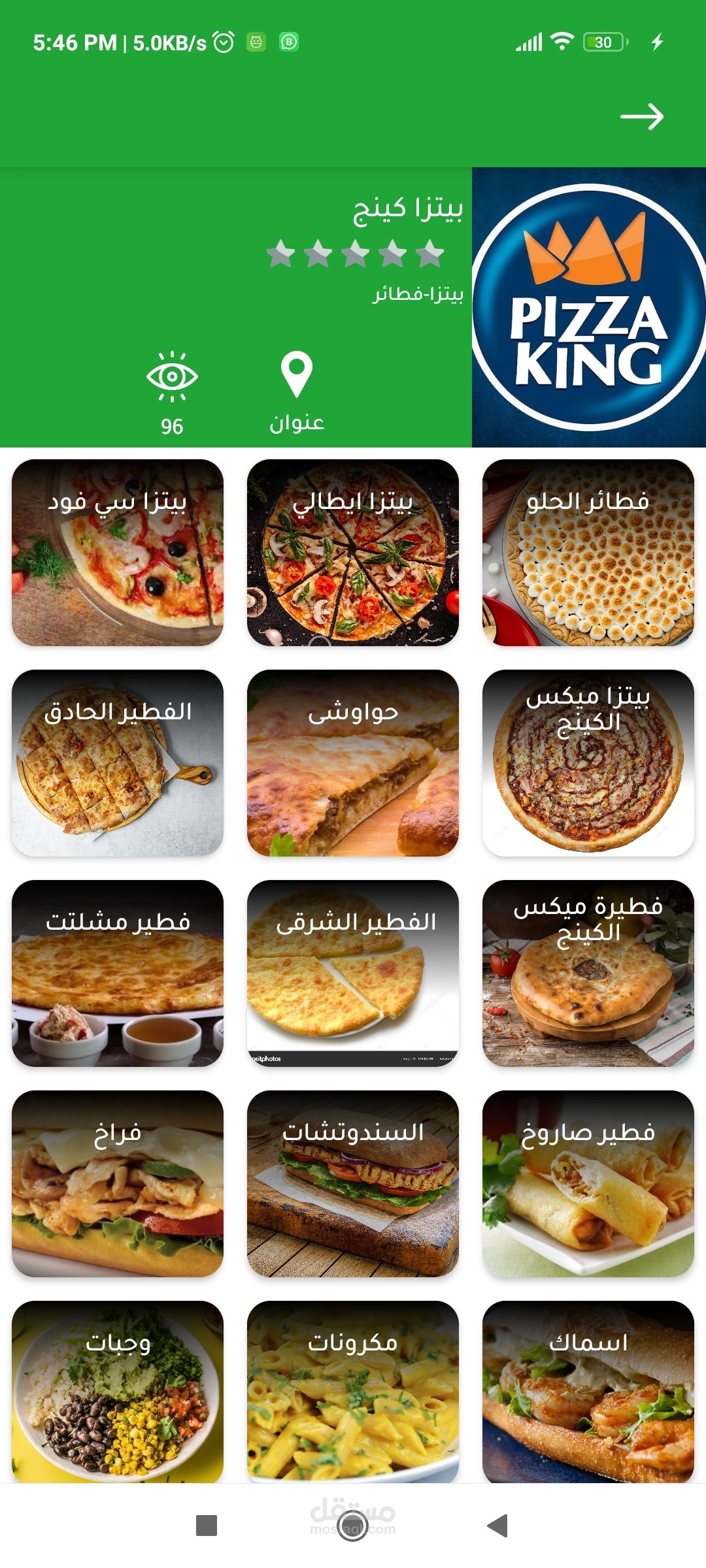Select the بيتزا ايطالي category
This screenshot has height=1568, width=706.
coord(353,553)
